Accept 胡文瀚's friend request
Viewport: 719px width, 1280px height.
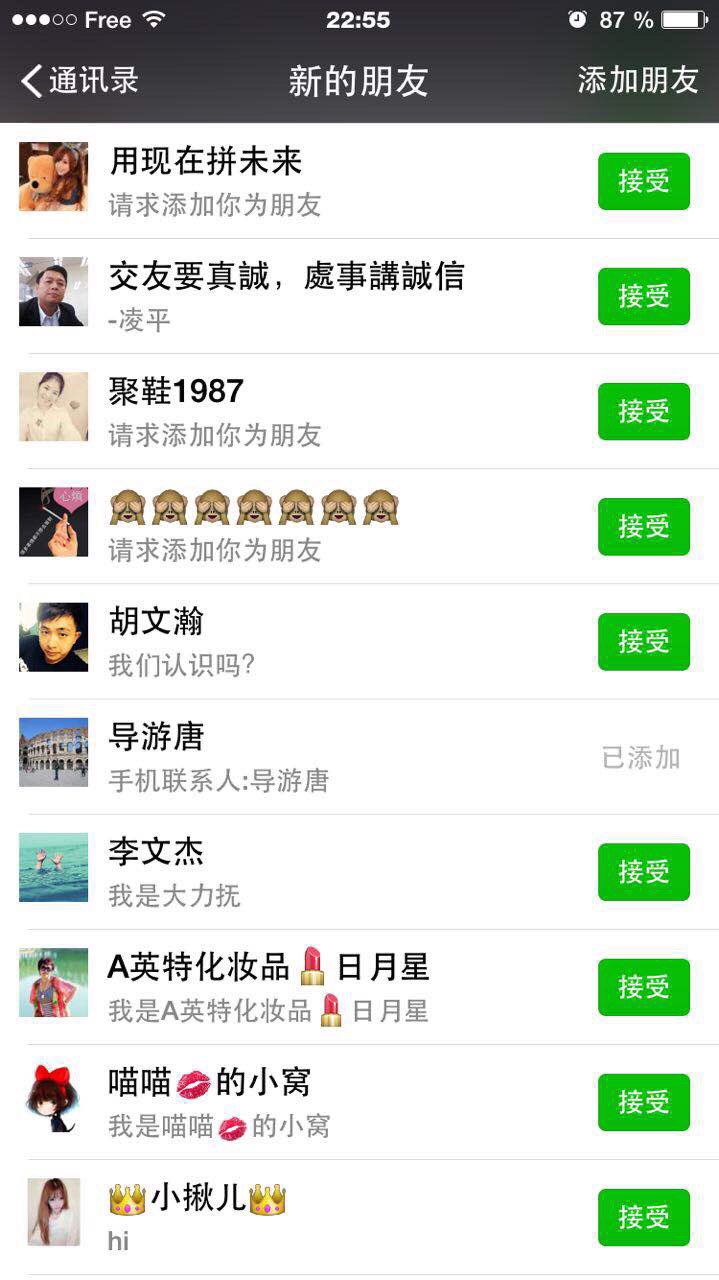(x=643, y=641)
